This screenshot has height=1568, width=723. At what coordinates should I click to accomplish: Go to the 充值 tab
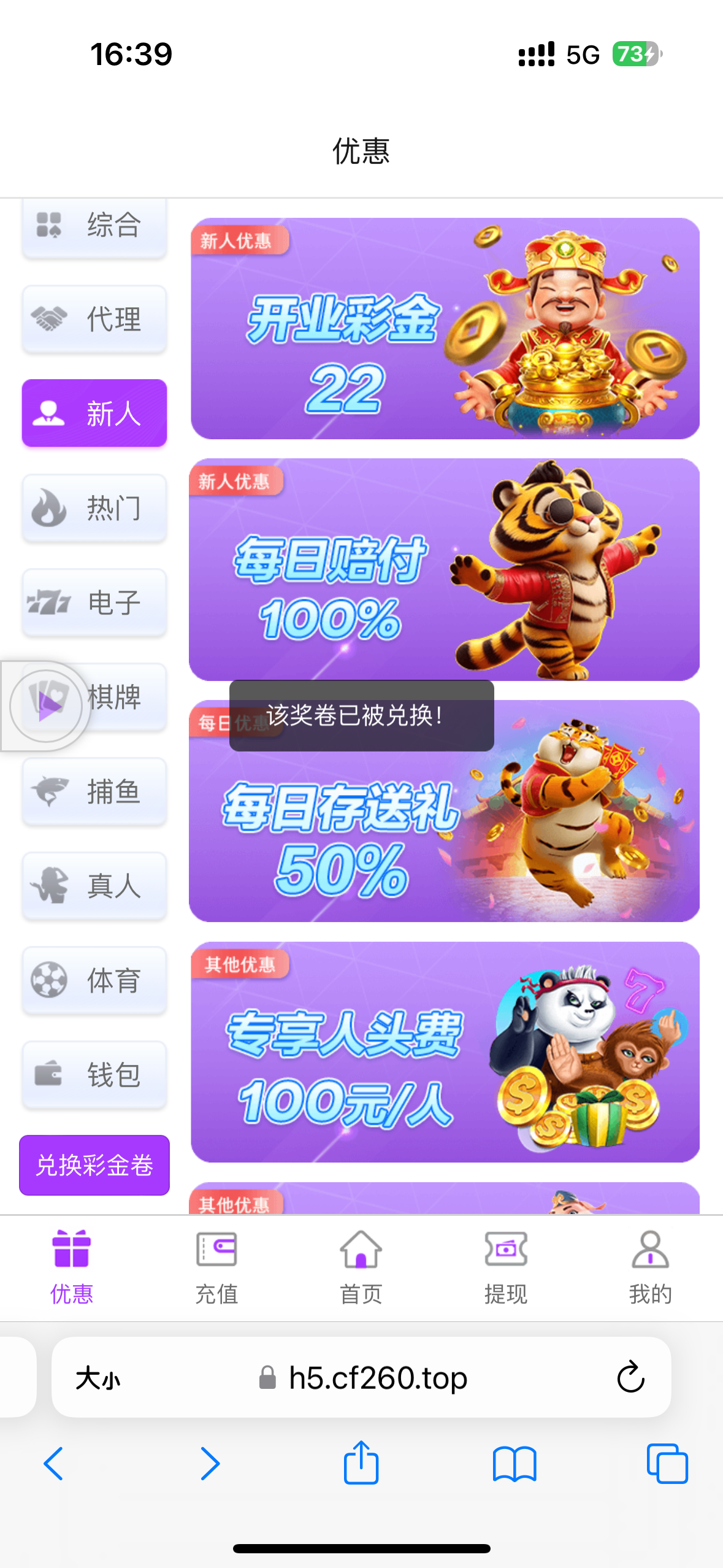pyautogui.click(x=216, y=1267)
